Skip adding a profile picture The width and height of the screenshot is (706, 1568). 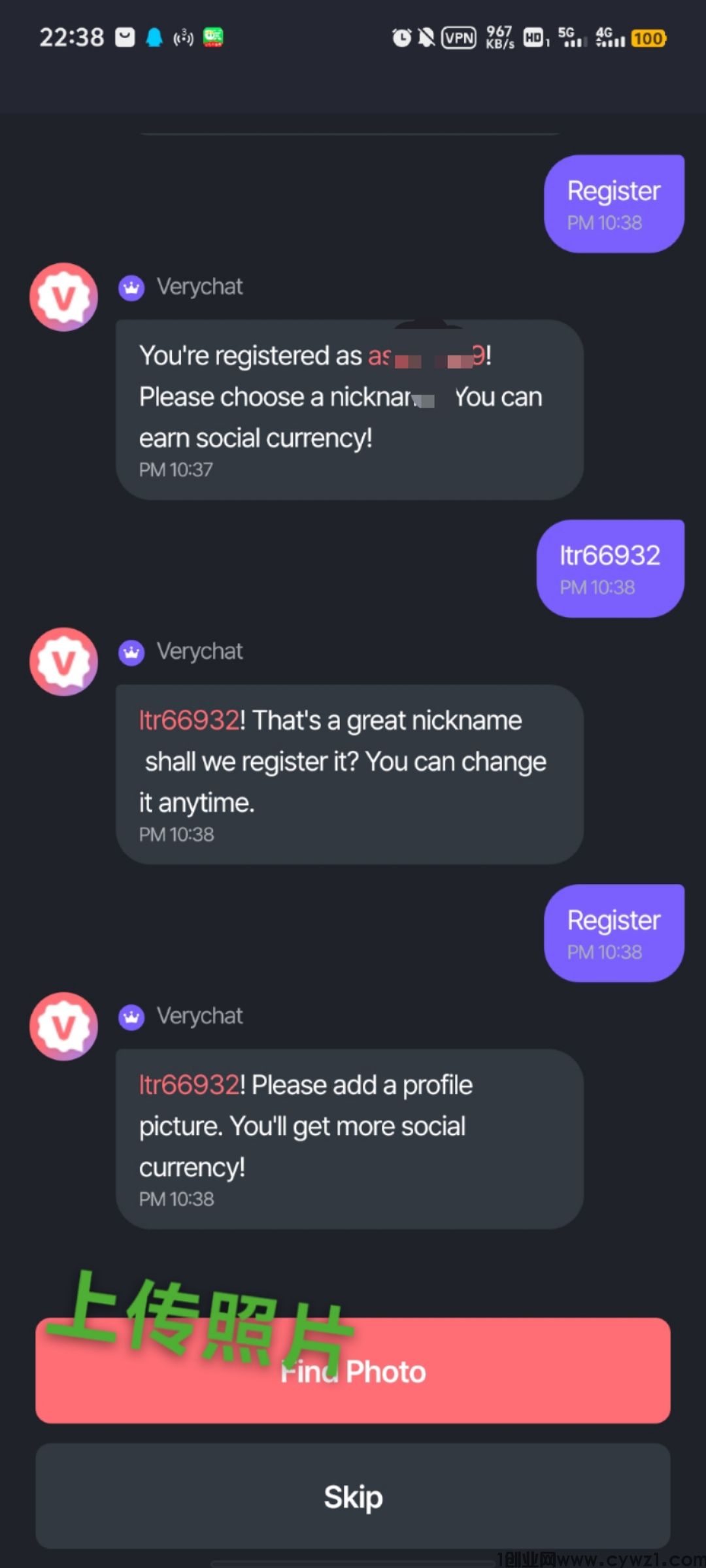point(353,1496)
